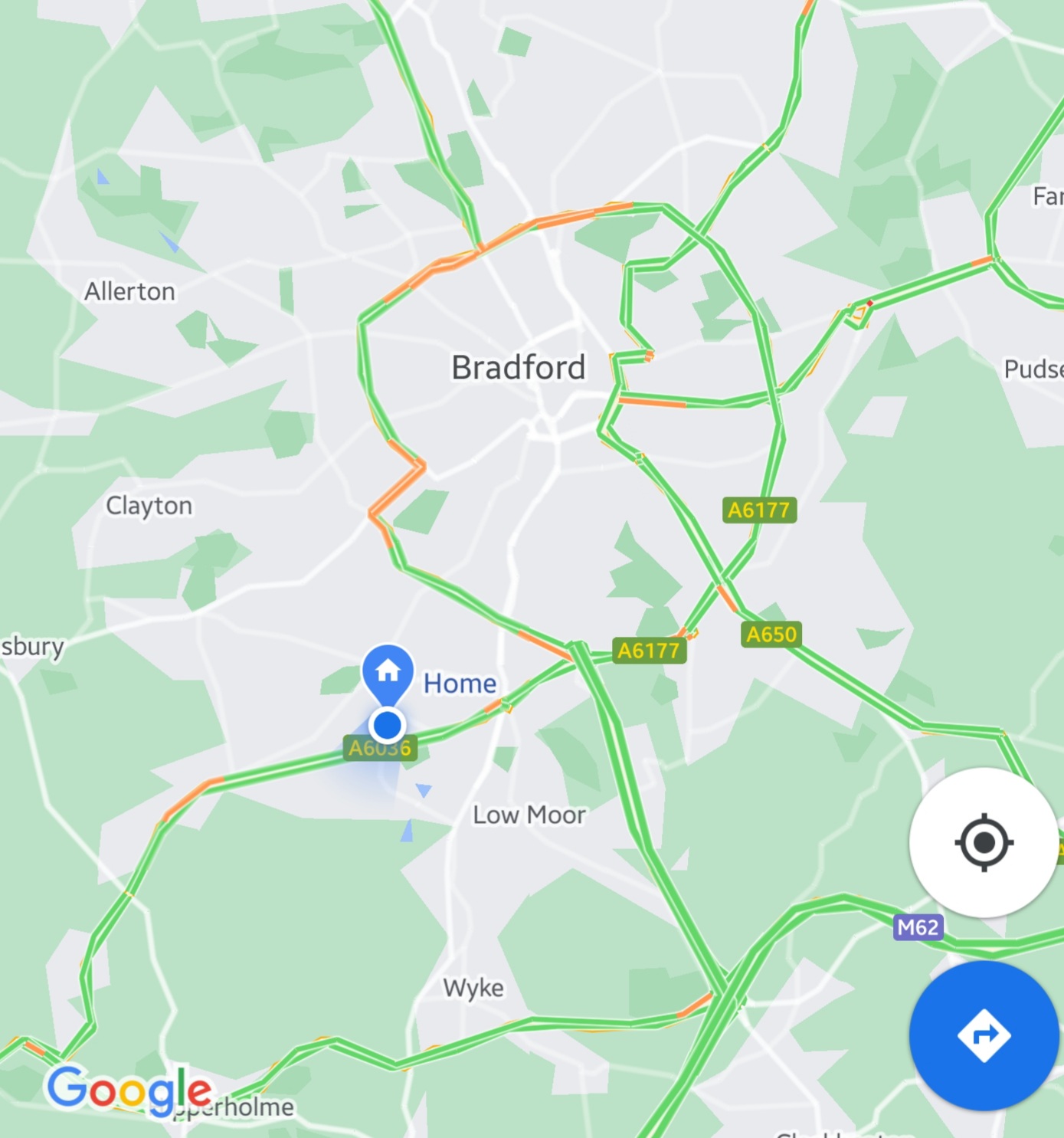
Task: Tap the Home pin on the map
Action: point(388,672)
